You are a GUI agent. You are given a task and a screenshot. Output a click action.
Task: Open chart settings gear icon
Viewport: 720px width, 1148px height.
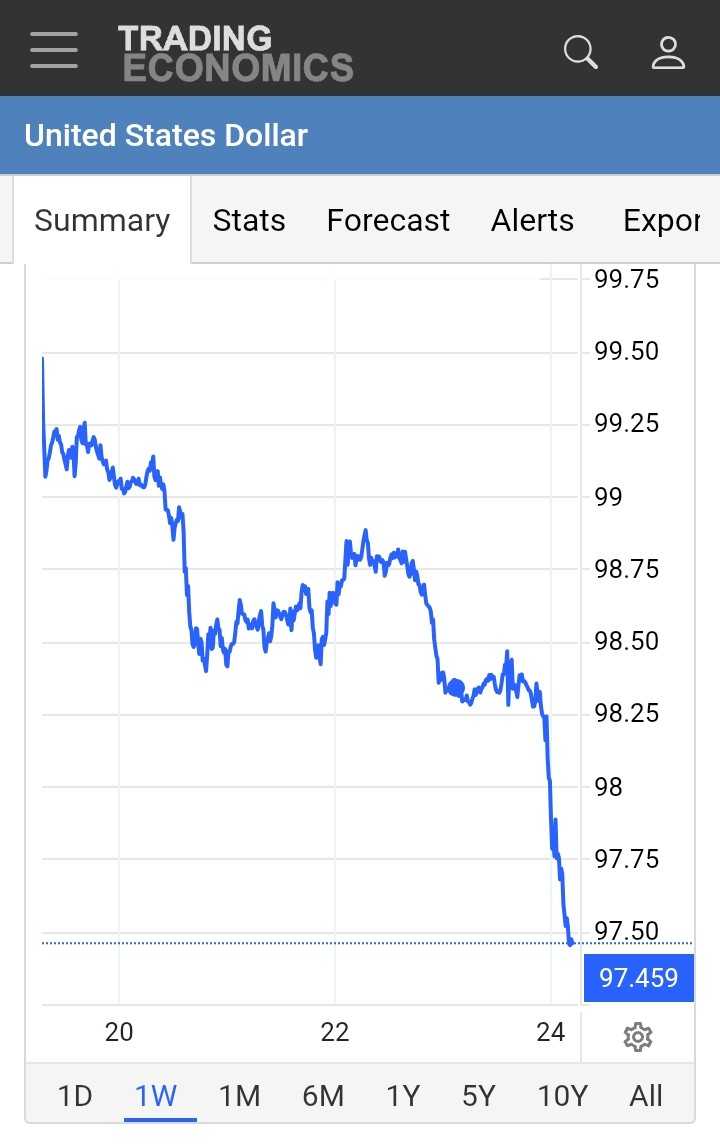637,1037
